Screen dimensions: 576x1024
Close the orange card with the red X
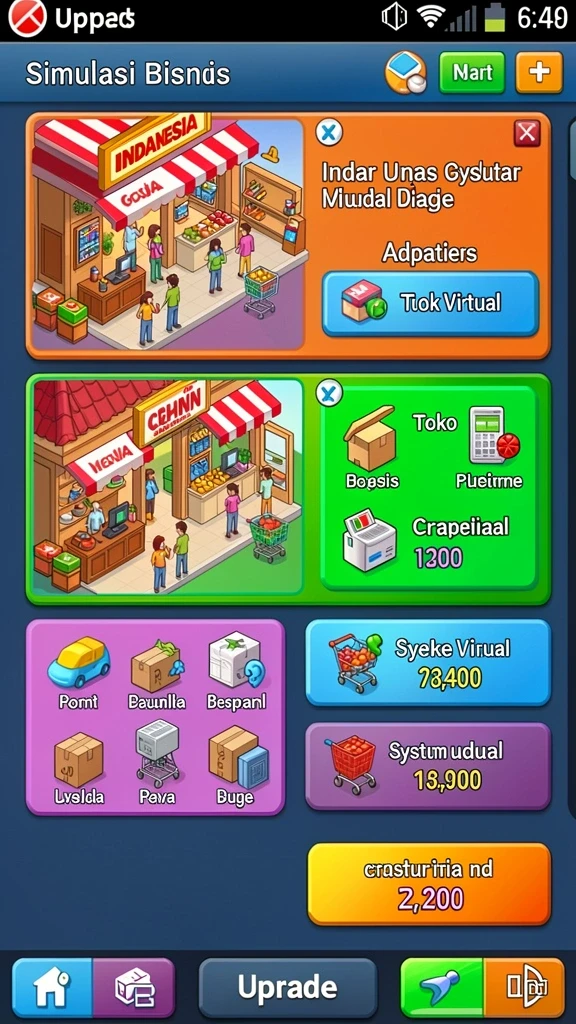(x=526, y=133)
